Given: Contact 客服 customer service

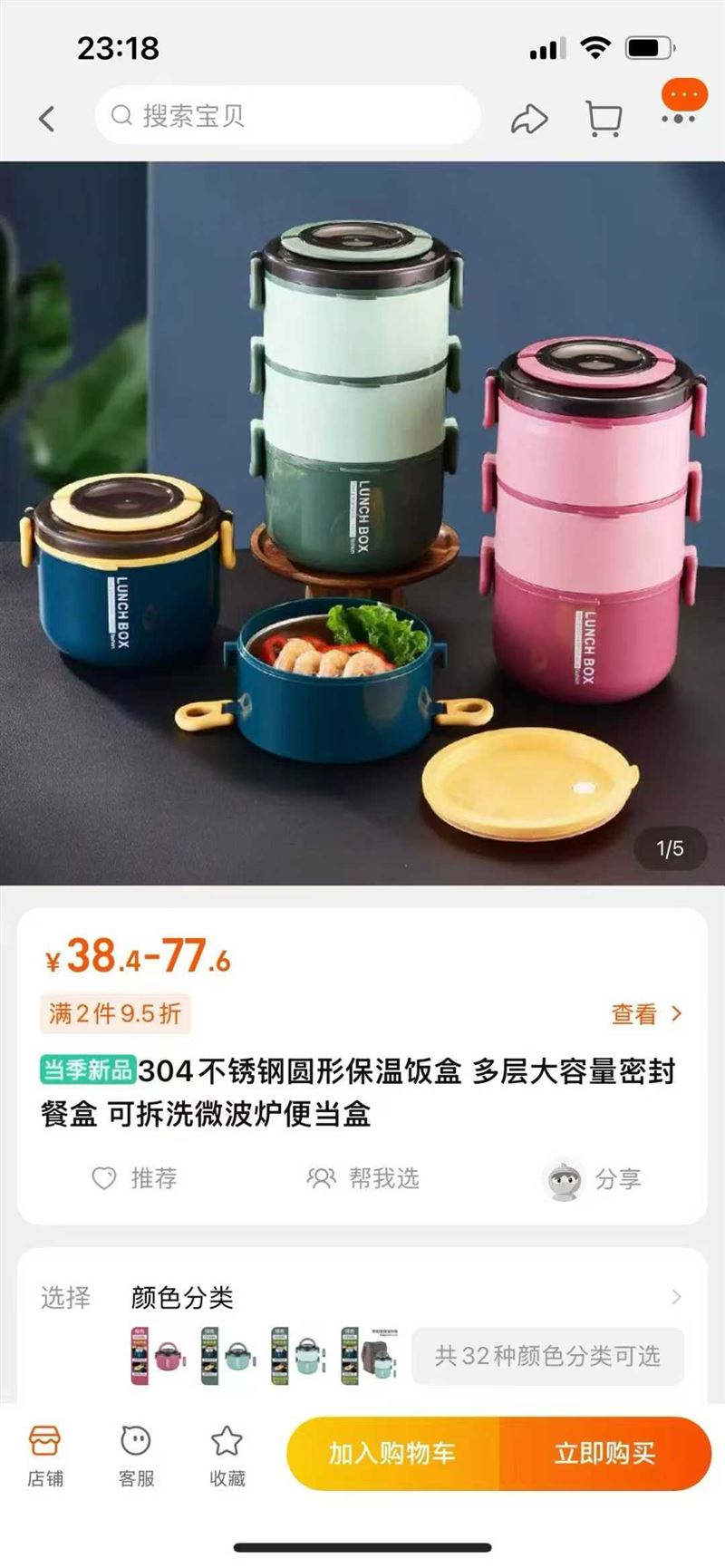Looking at the screenshot, I should [x=136, y=1456].
